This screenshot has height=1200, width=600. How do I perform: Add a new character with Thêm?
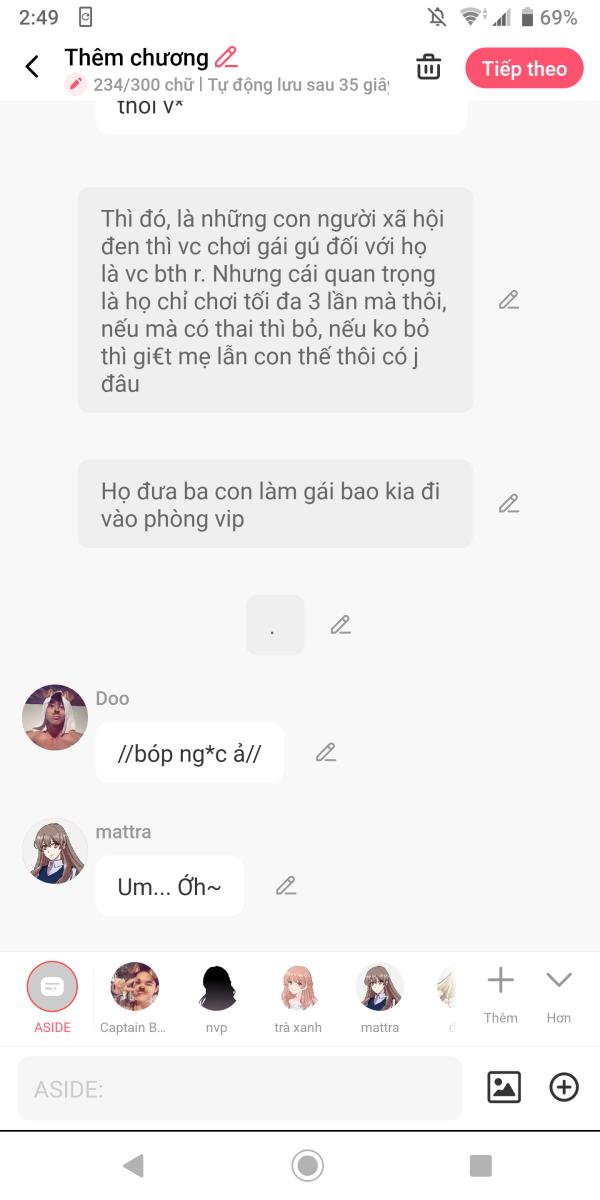pyautogui.click(x=500, y=992)
